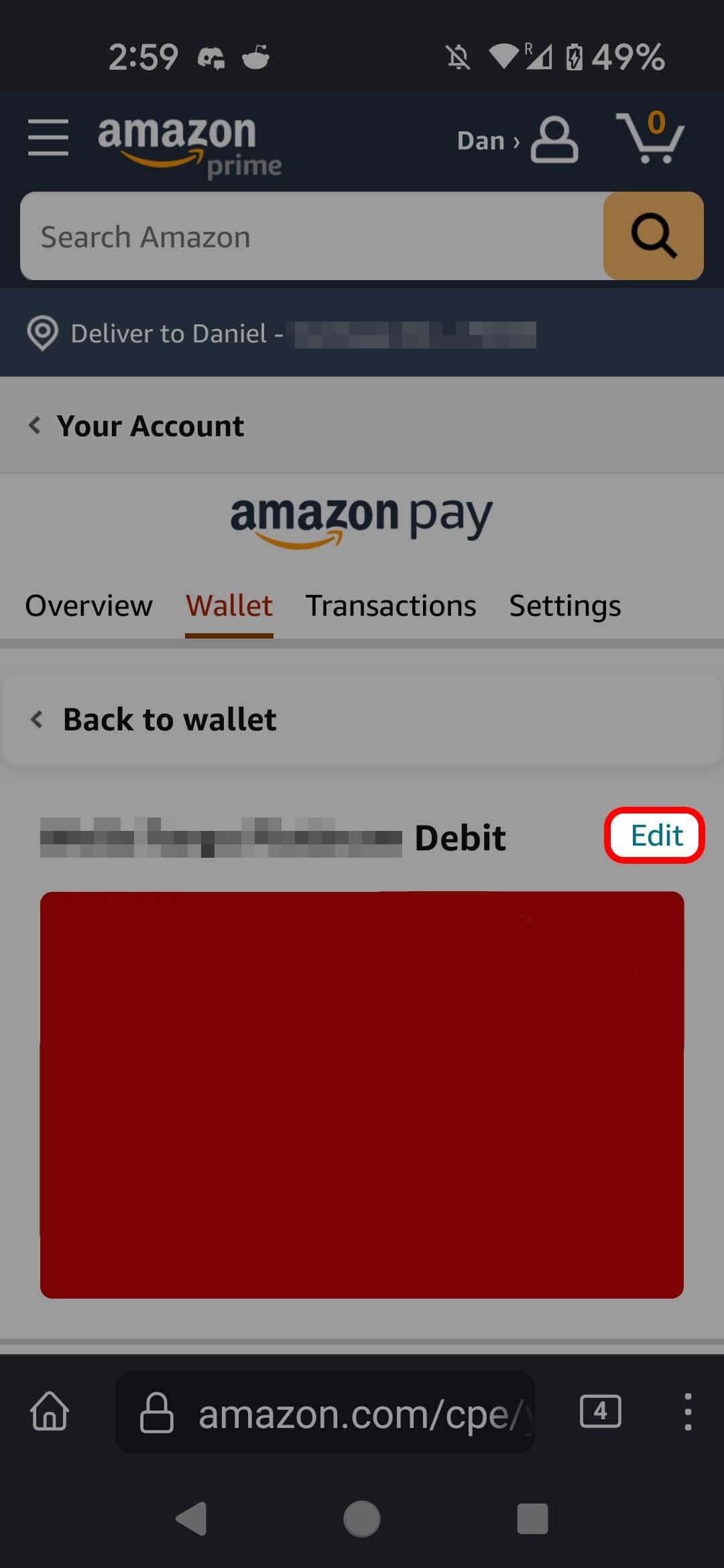
Task: Switch to the Overview tab
Action: (88, 605)
